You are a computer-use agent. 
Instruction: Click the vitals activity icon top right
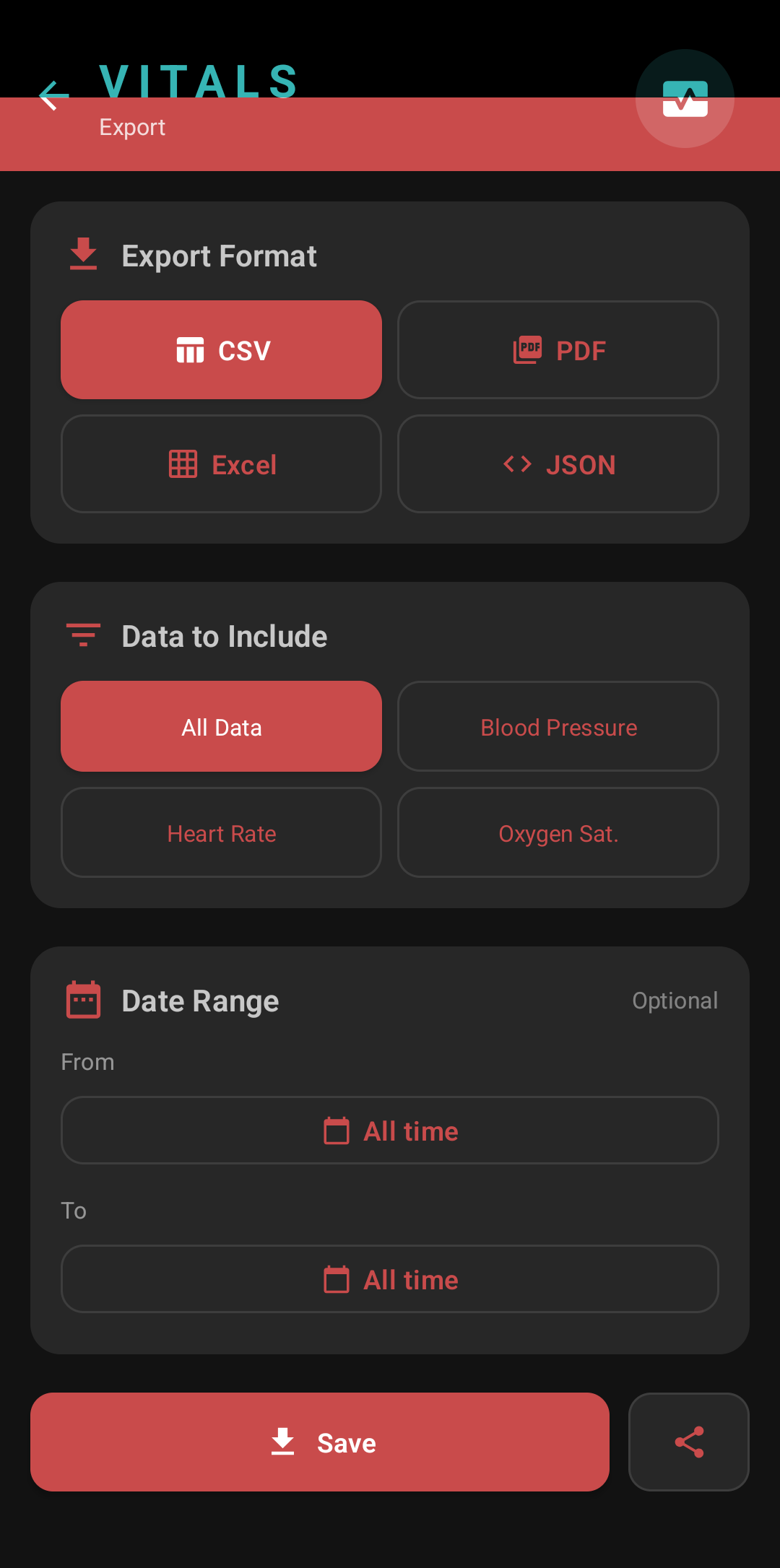(x=684, y=98)
